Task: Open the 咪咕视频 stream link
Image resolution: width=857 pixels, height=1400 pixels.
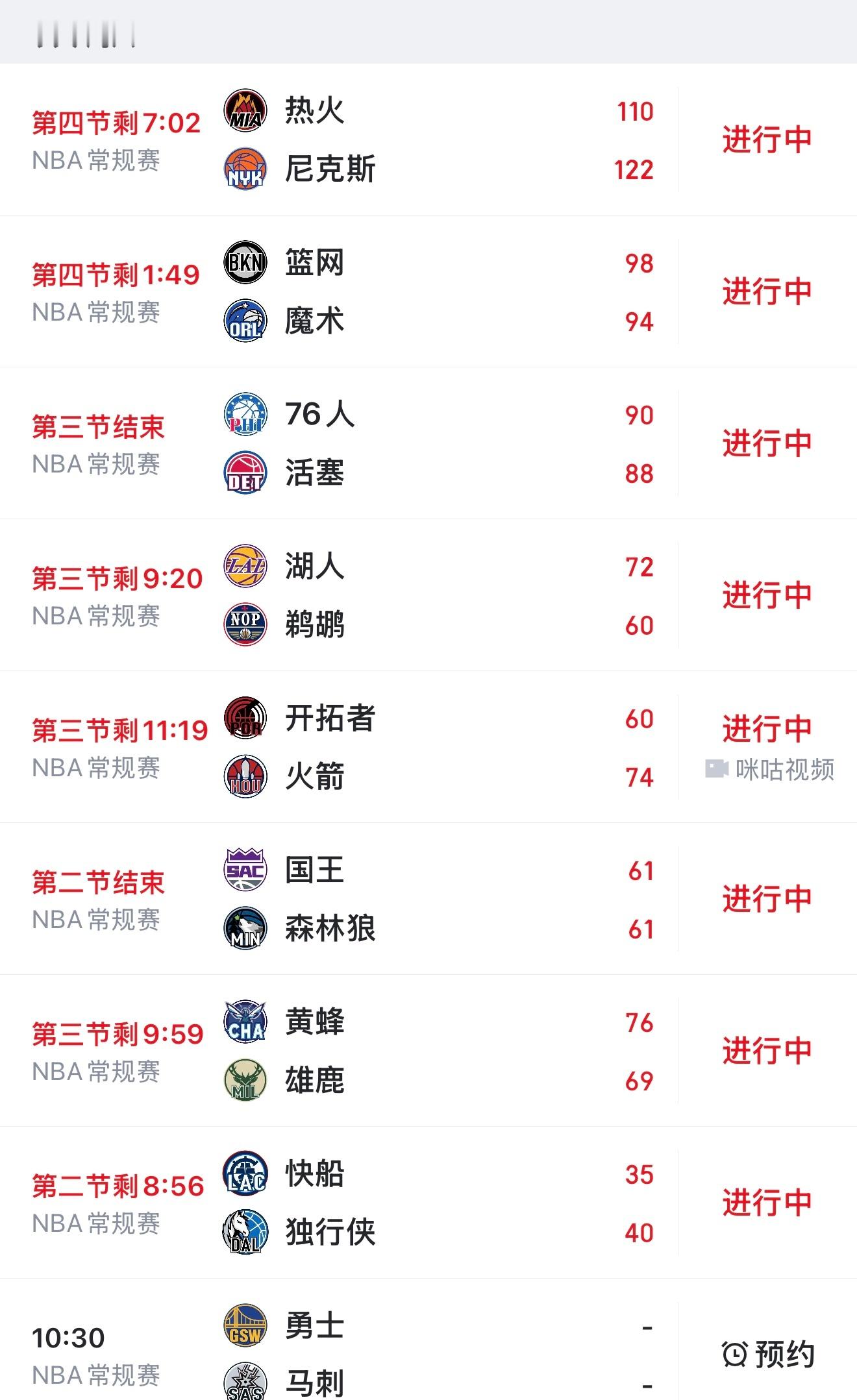Action: pyautogui.click(x=786, y=768)
